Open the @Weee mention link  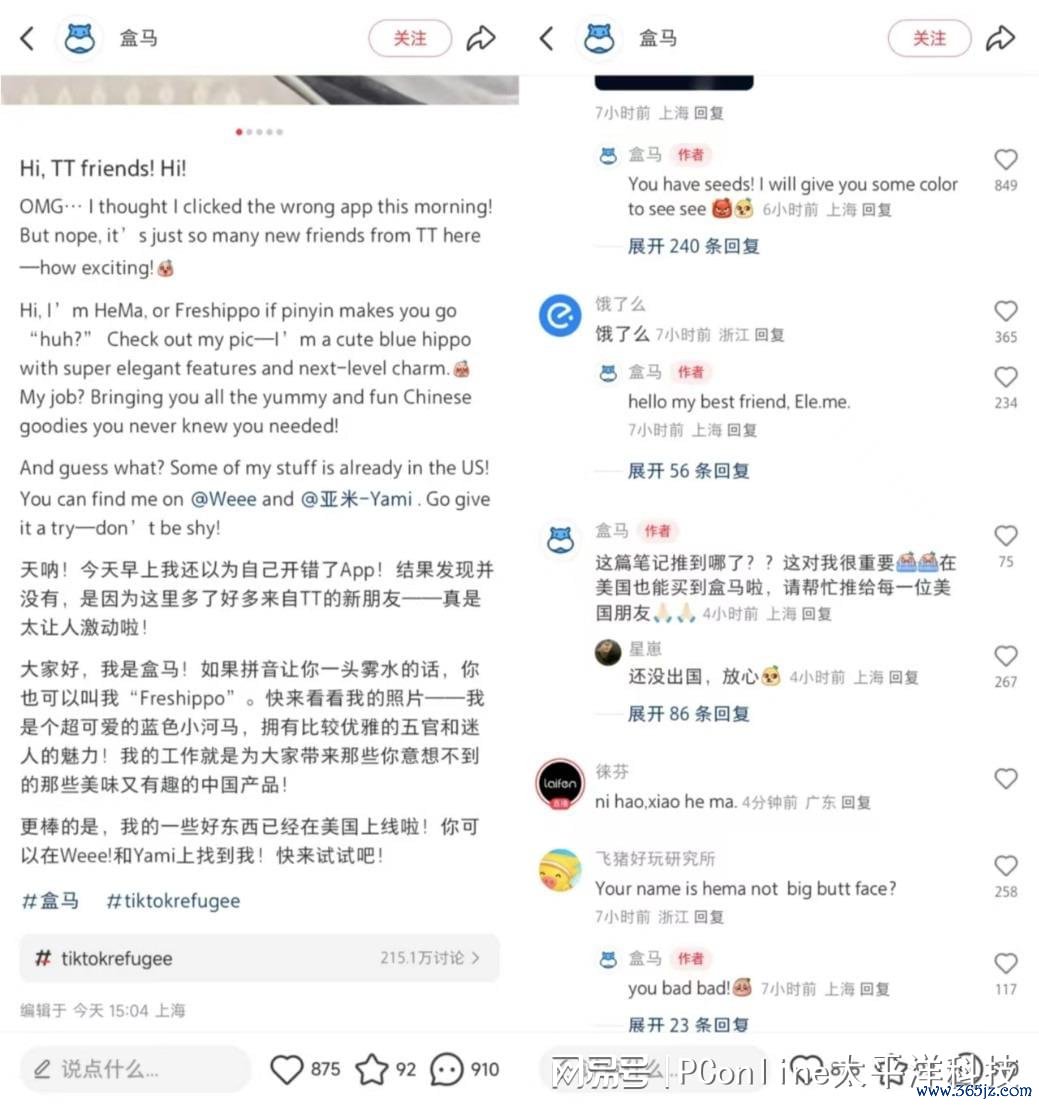click(x=224, y=498)
